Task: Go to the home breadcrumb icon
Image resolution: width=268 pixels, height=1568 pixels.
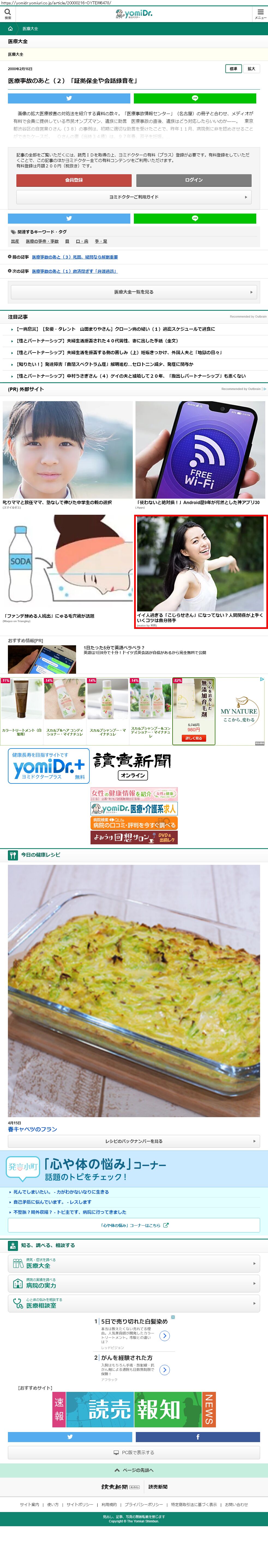Action: click(10, 29)
